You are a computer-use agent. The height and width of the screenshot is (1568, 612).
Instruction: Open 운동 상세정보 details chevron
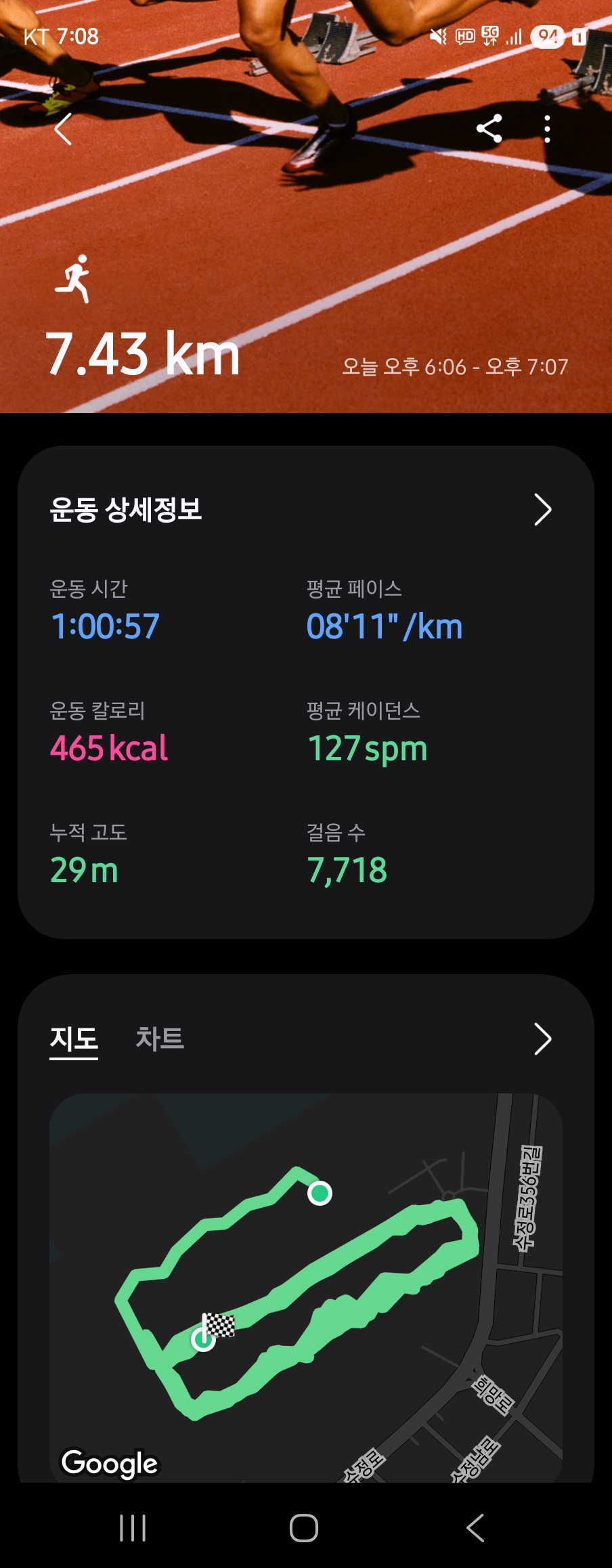pos(542,510)
